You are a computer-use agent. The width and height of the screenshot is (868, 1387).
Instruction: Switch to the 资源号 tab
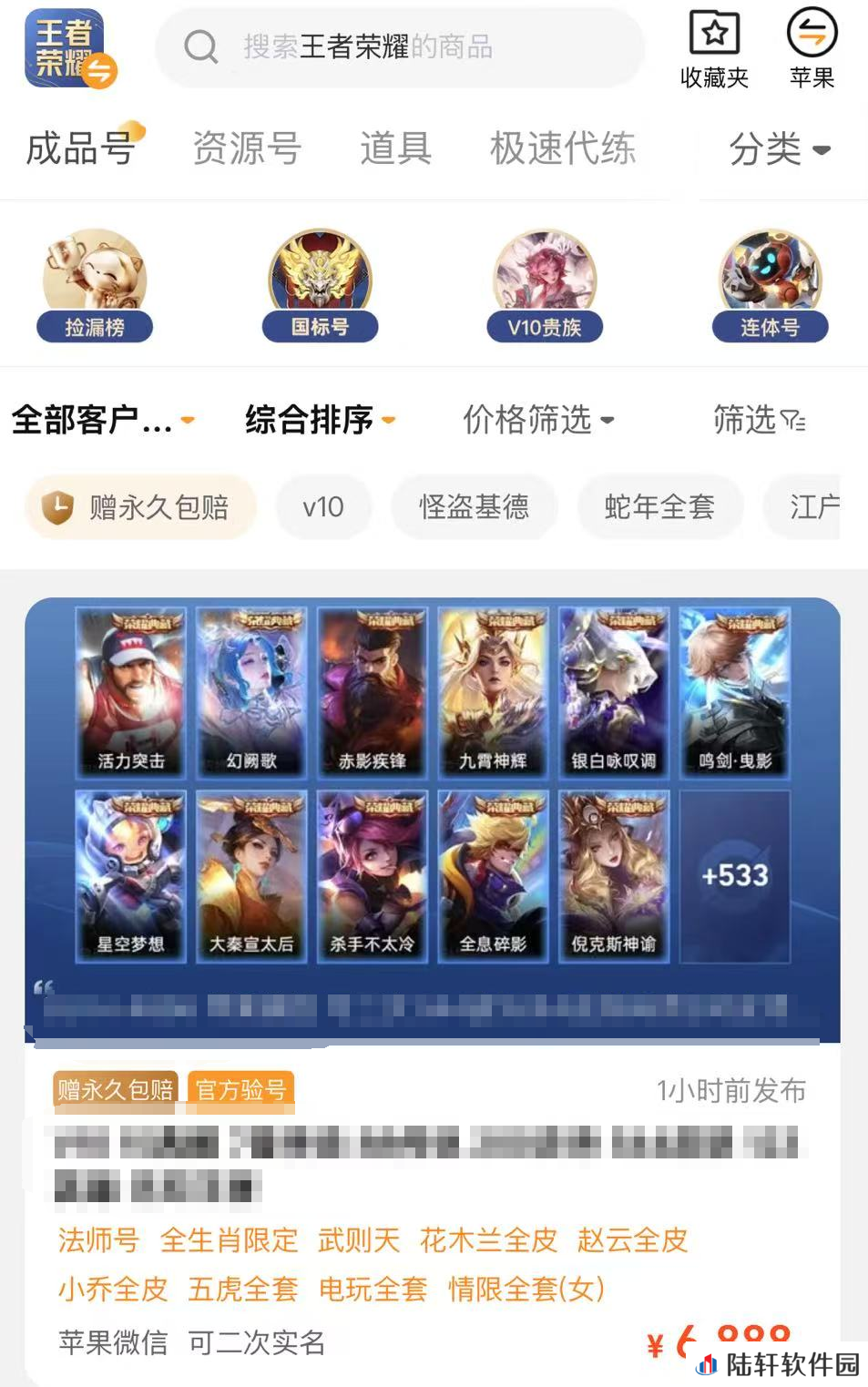coord(247,148)
